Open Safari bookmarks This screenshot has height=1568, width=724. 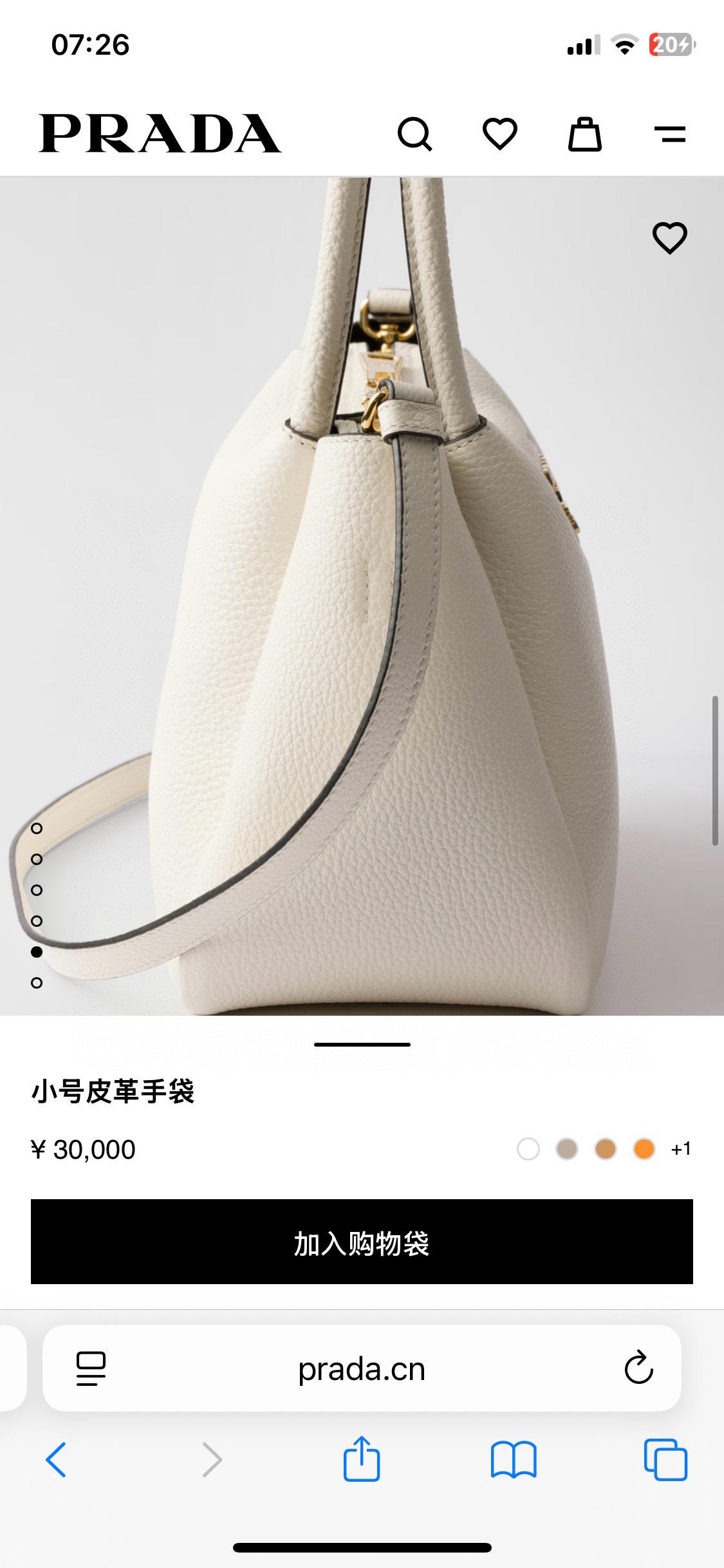coord(513,1460)
